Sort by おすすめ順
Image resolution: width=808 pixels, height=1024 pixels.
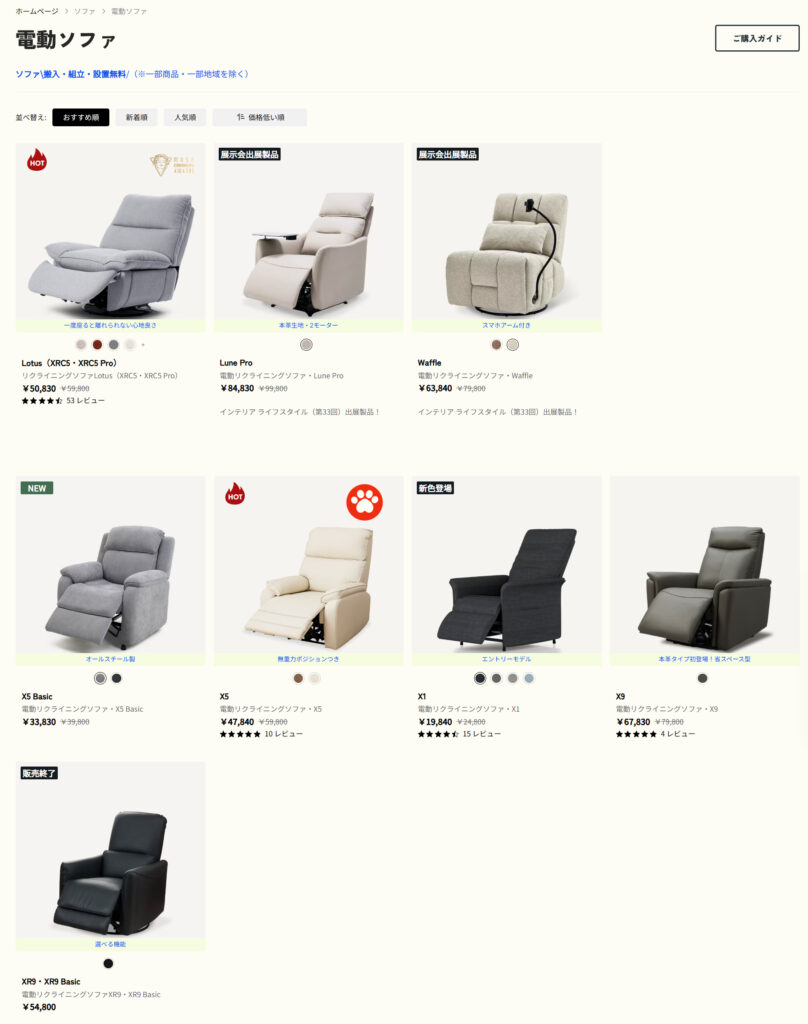[x=80, y=117]
